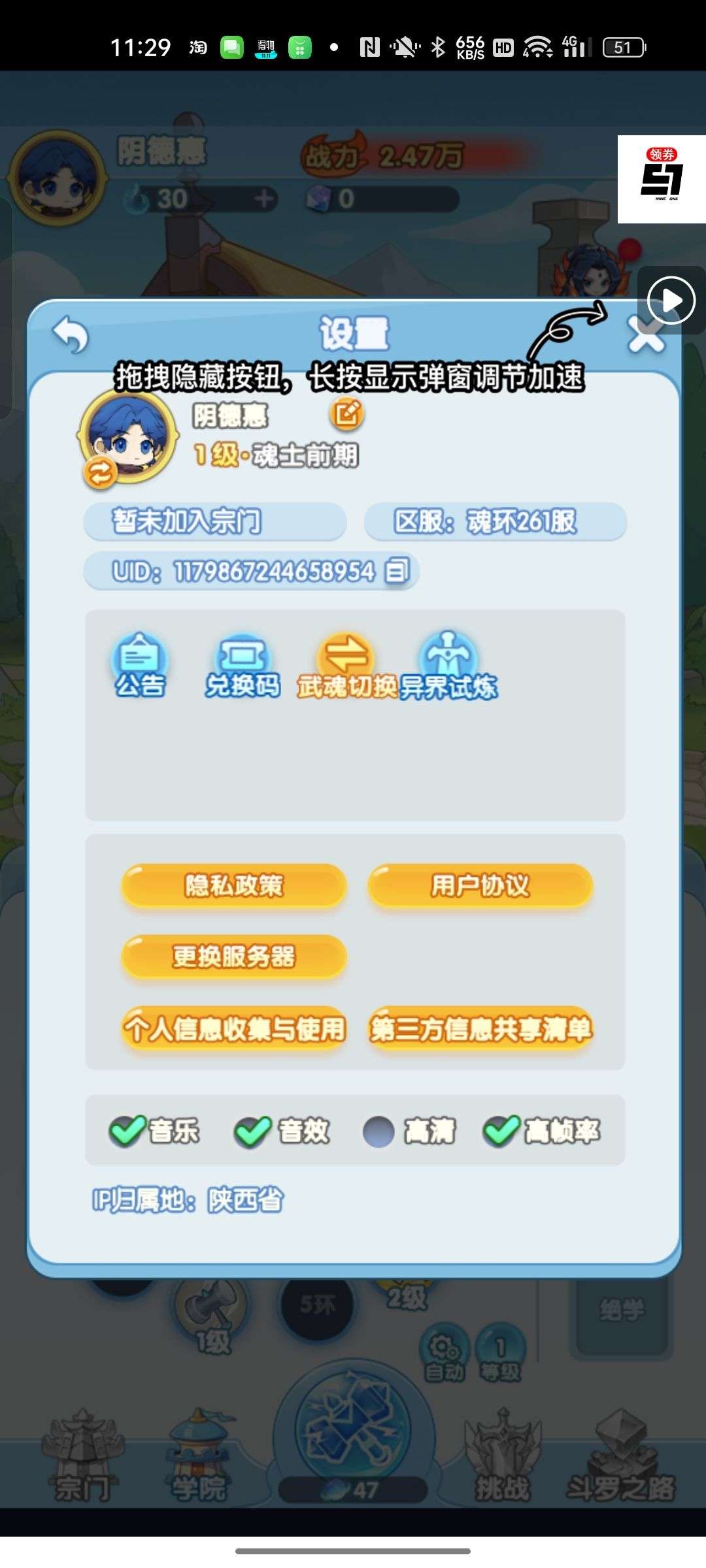View the 用户协议

(x=480, y=886)
